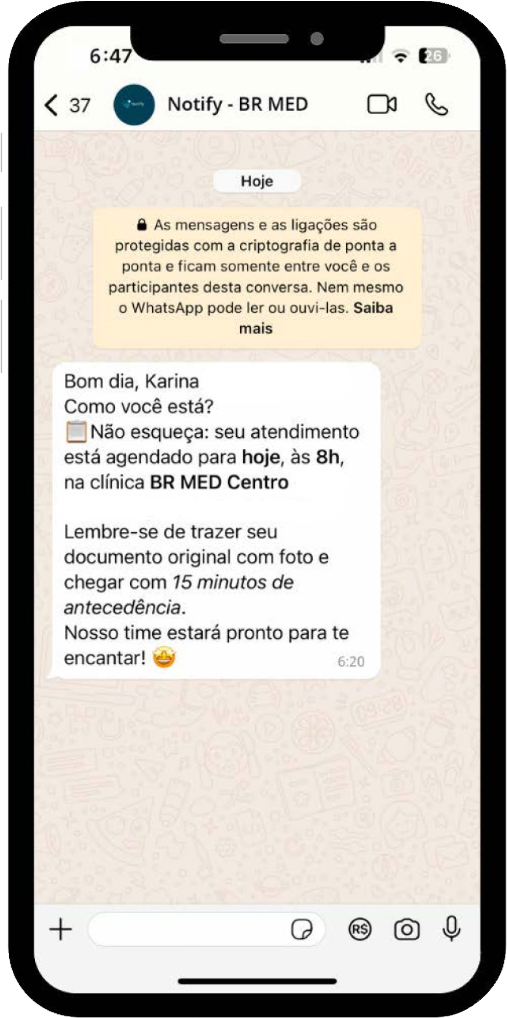This screenshot has height=1018, width=507.
Task: Tap the microphone to record audio
Action: [x=451, y=930]
